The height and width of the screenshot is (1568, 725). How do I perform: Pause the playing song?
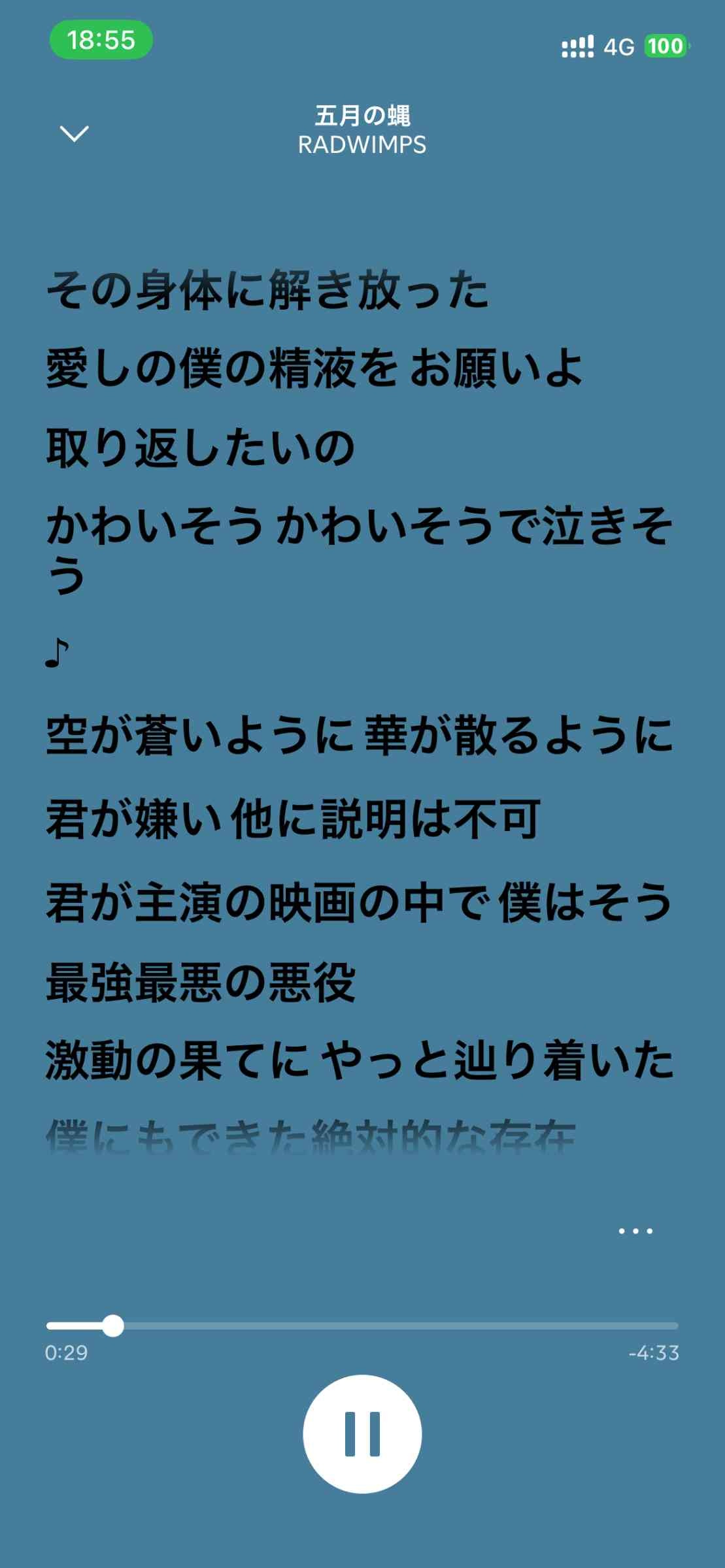point(362,1433)
